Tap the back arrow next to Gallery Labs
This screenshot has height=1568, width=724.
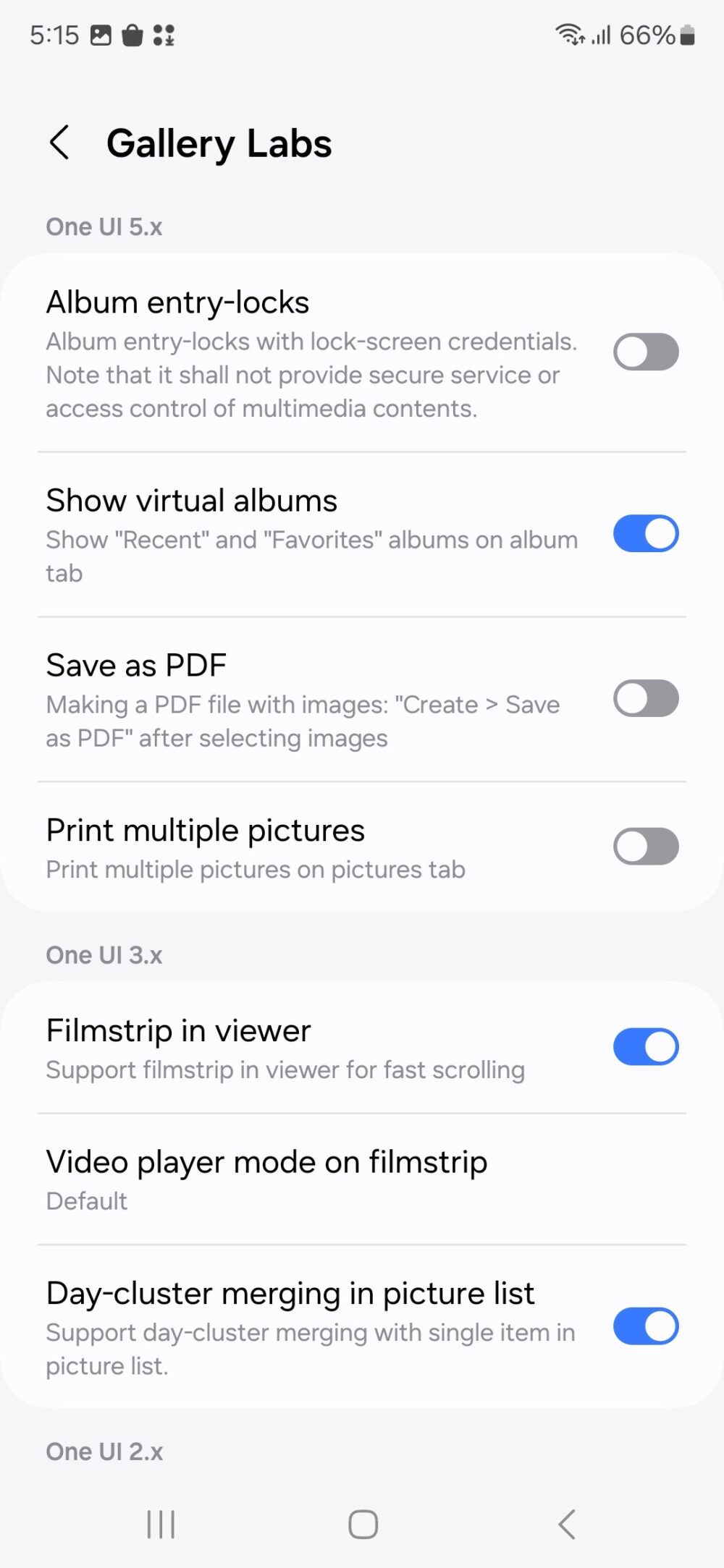60,143
